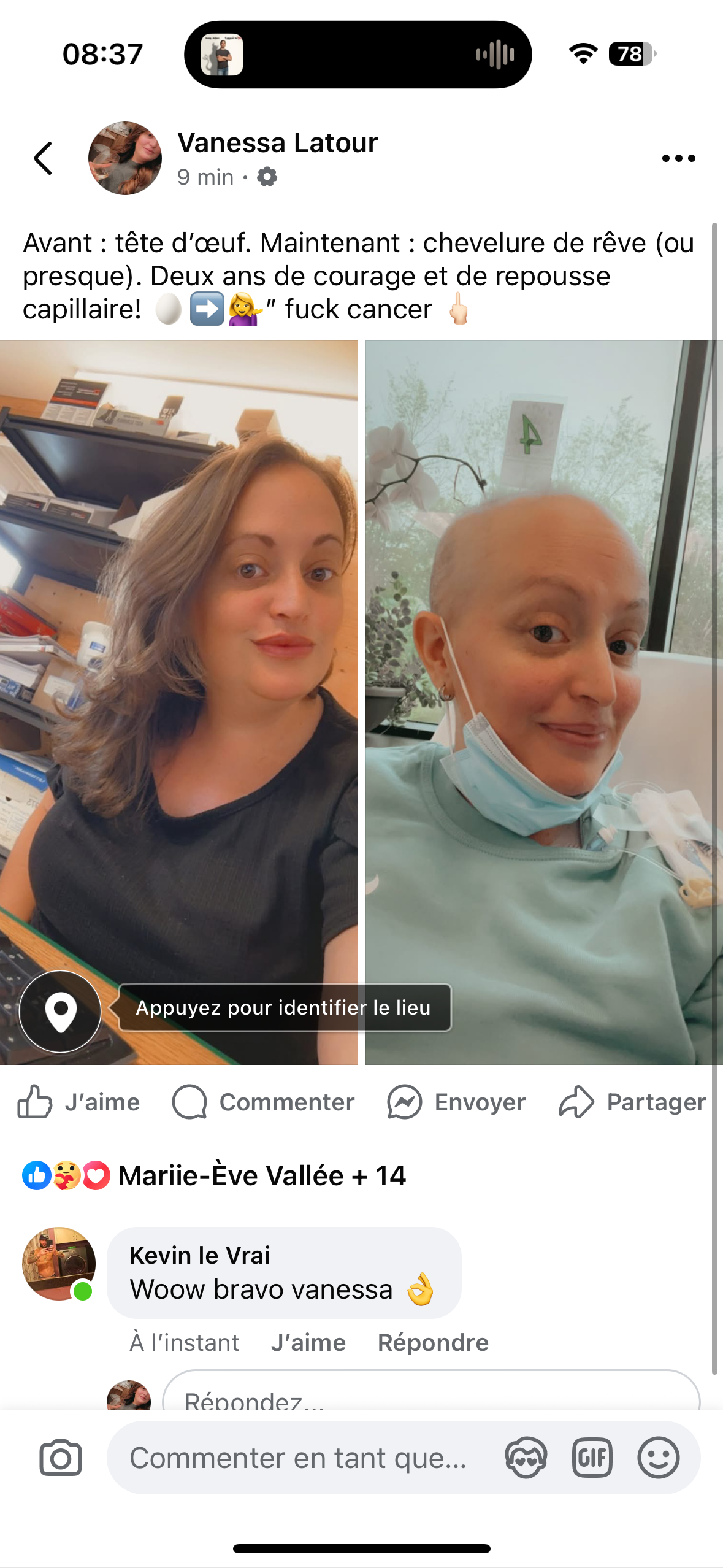Like the post with J'aime

[x=78, y=1102]
